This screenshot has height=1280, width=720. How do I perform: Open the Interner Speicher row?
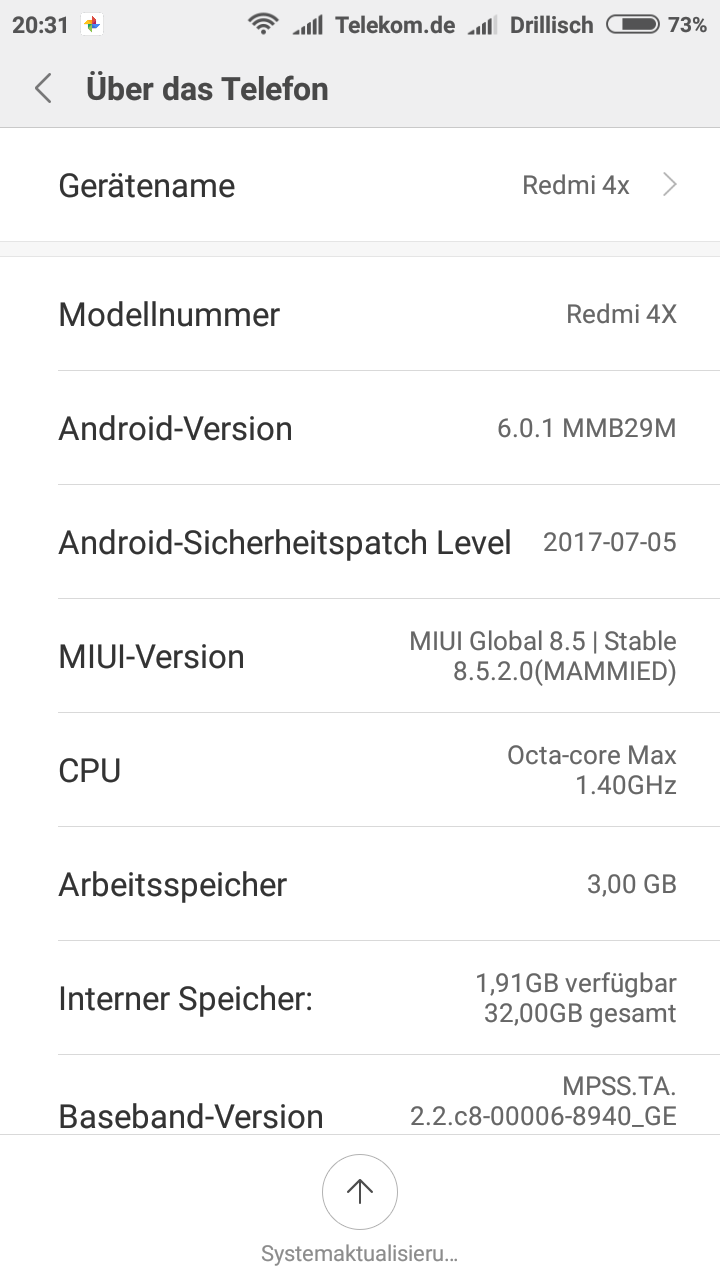click(360, 998)
